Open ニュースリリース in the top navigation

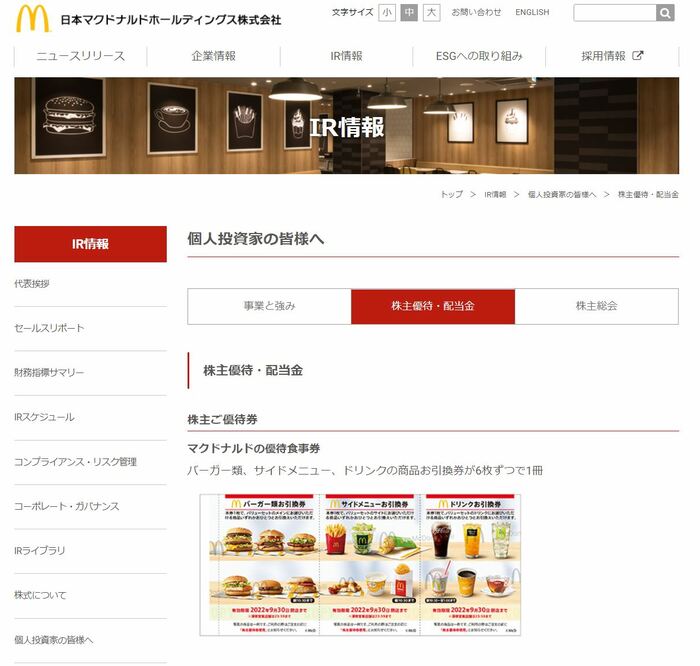click(x=81, y=56)
